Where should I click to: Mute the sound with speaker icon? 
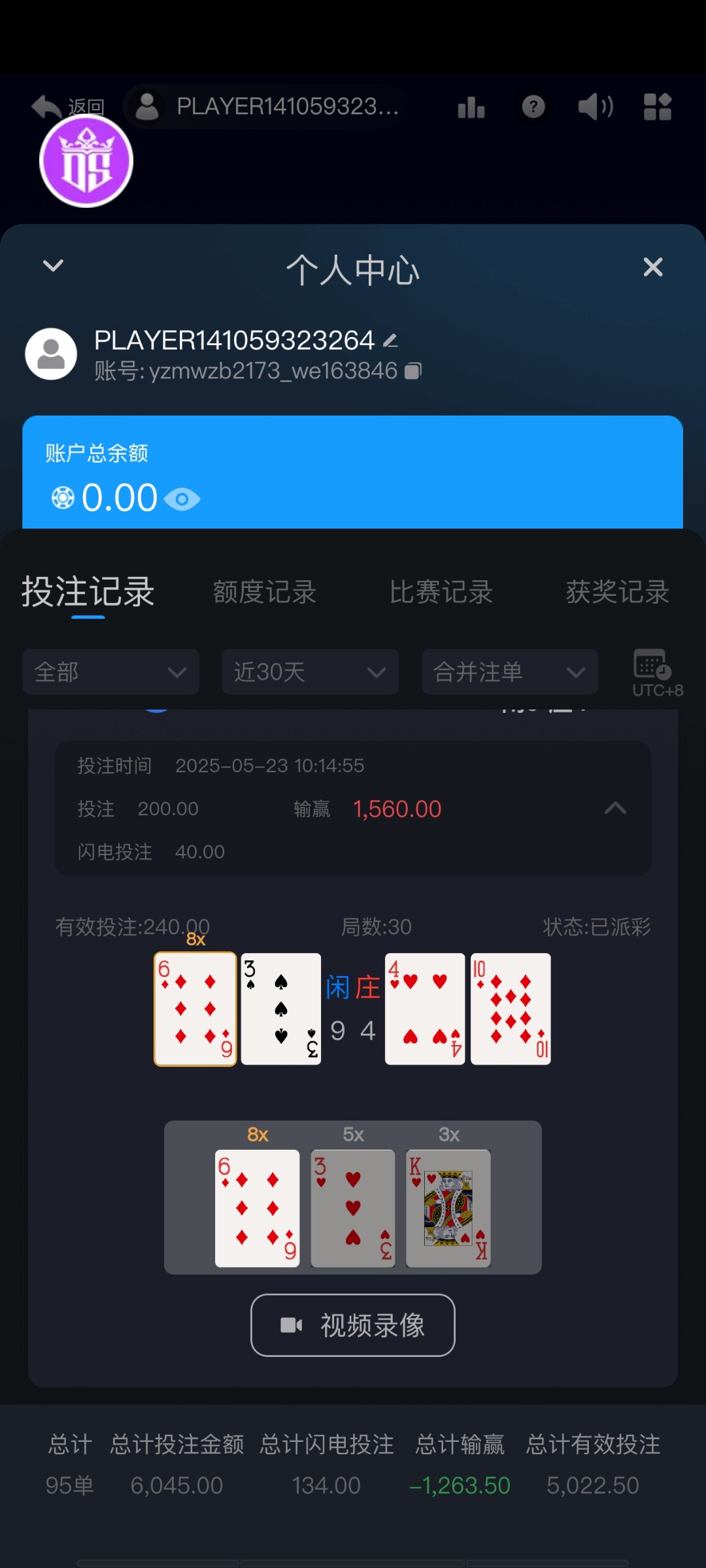(x=595, y=106)
